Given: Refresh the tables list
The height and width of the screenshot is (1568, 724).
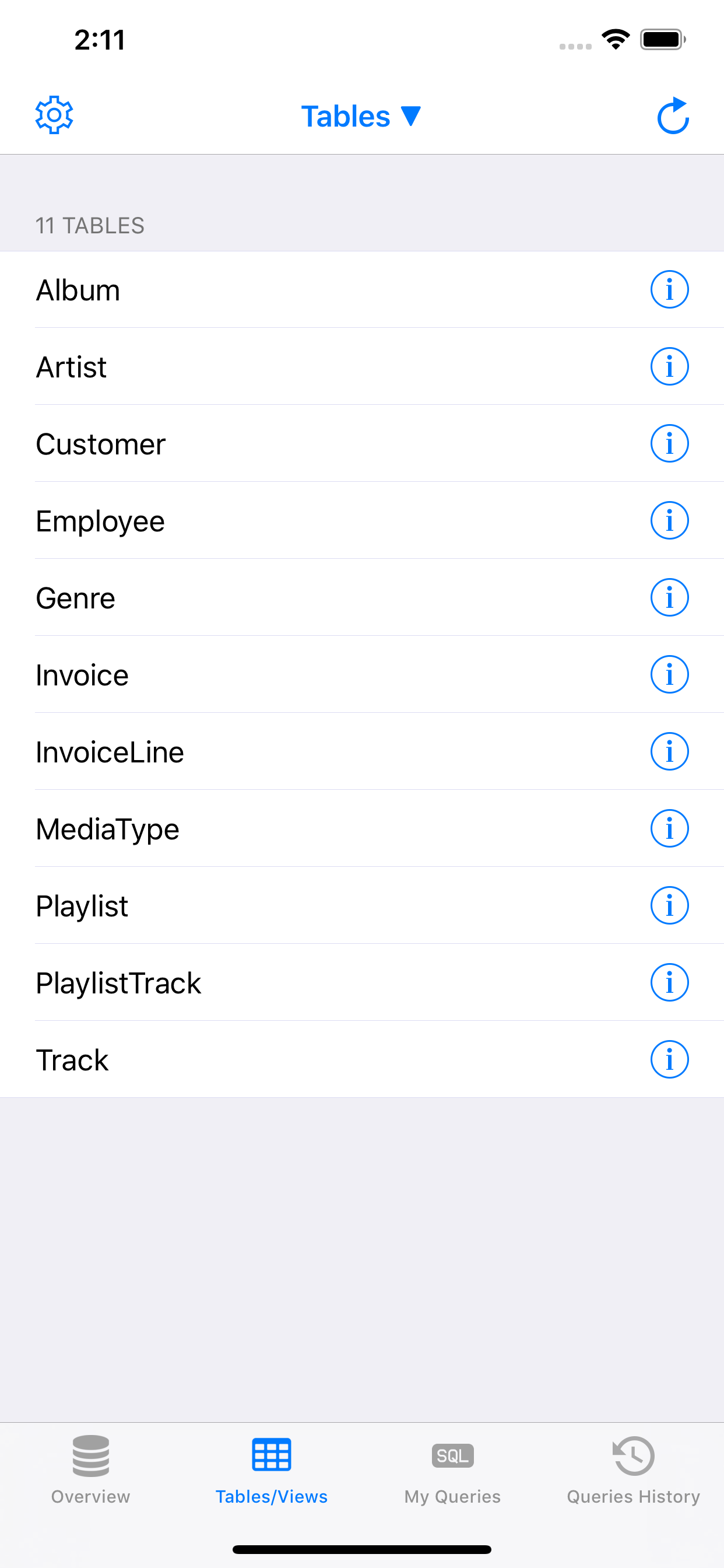Looking at the screenshot, I should pos(672,116).
